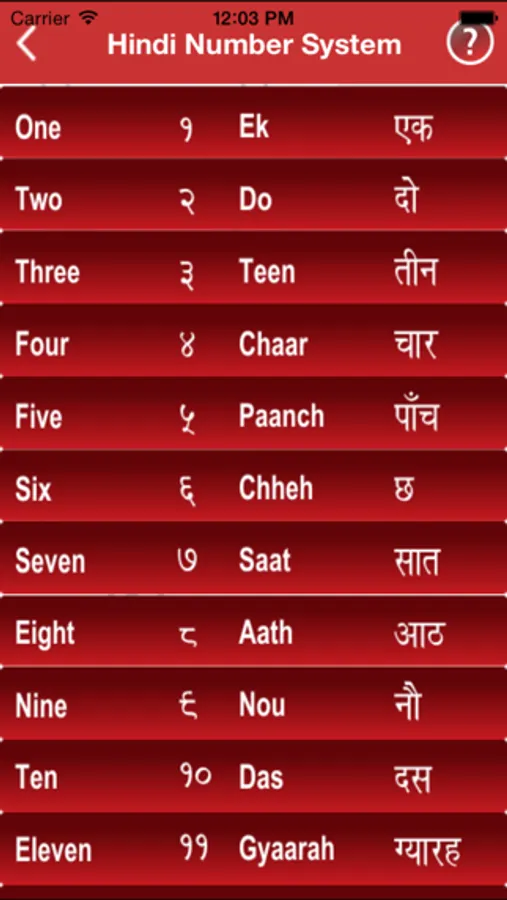Tap the Two row (Do)

pyautogui.click(x=253, y=195)
